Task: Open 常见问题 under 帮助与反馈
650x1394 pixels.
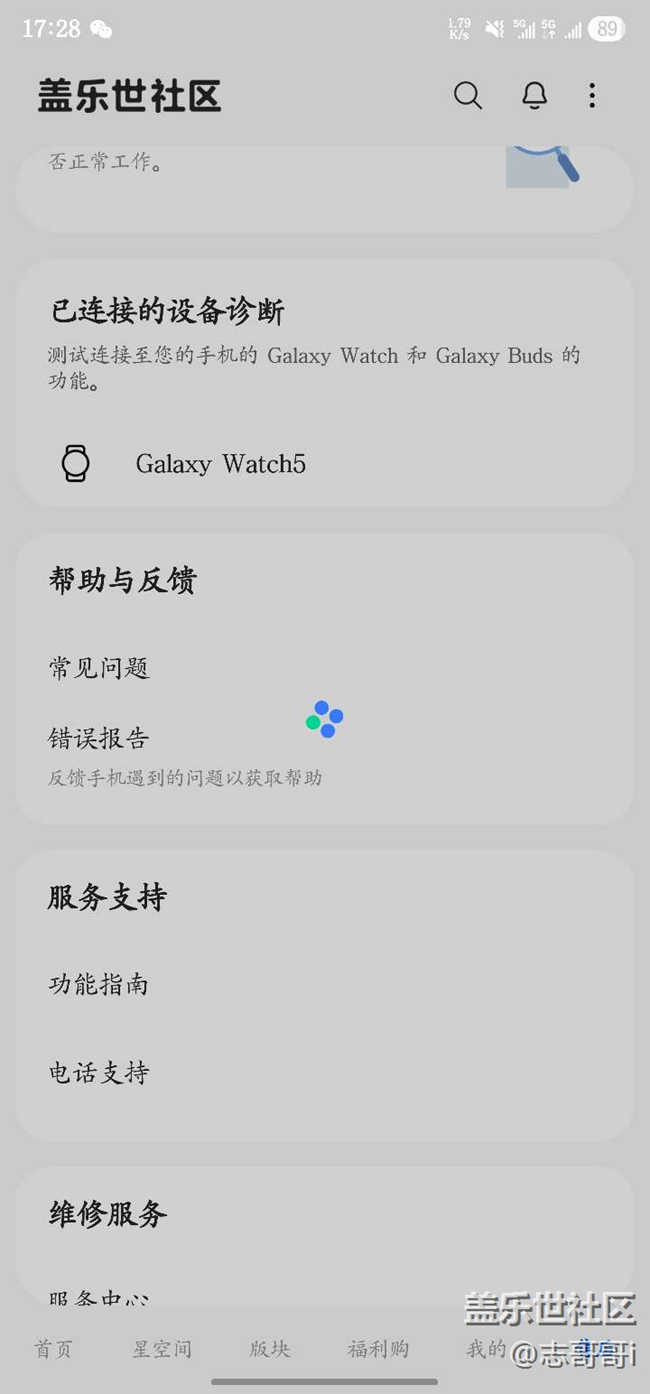Action: (x=99, y=668)
